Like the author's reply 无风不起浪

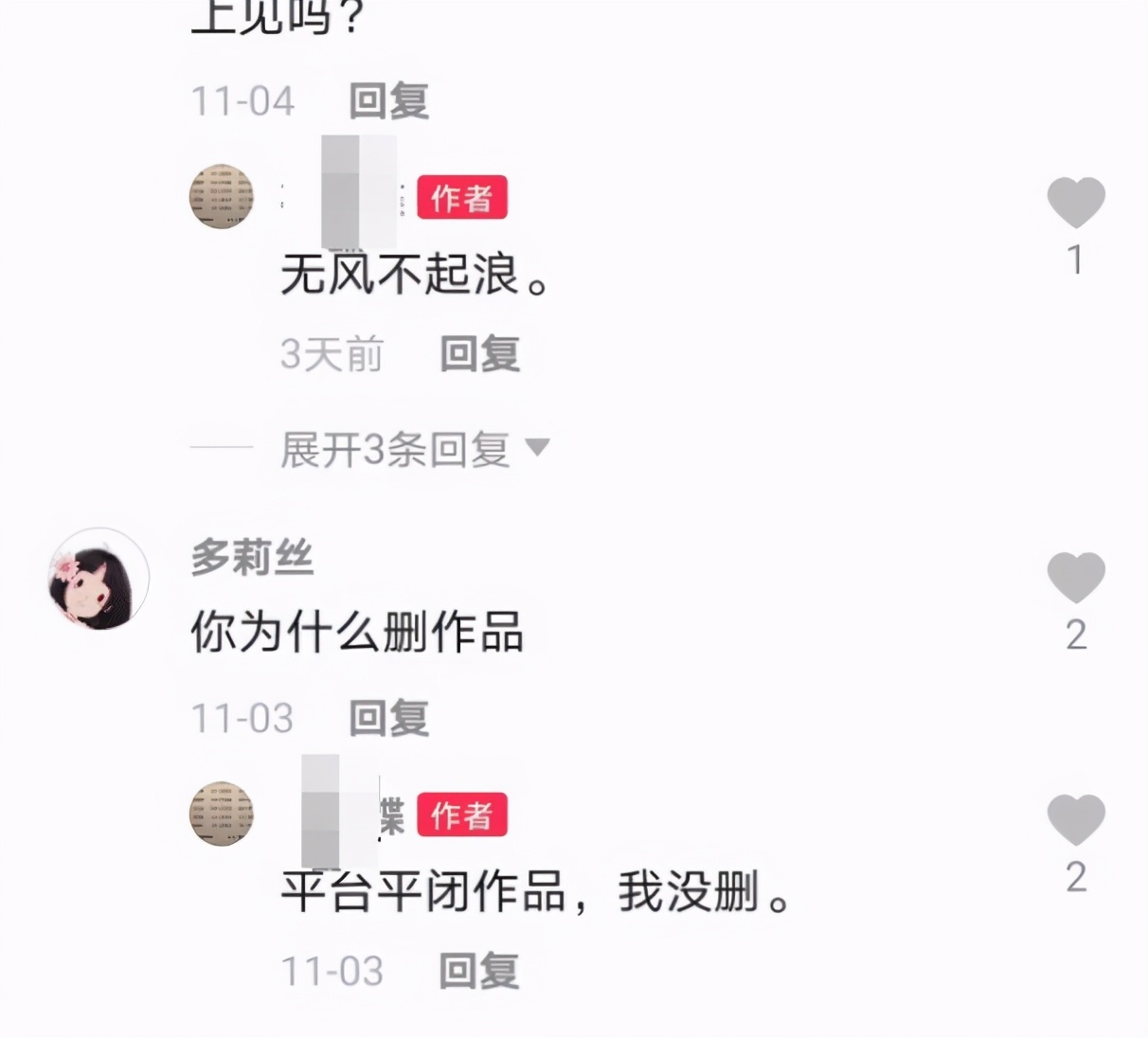coord(1076,202)
